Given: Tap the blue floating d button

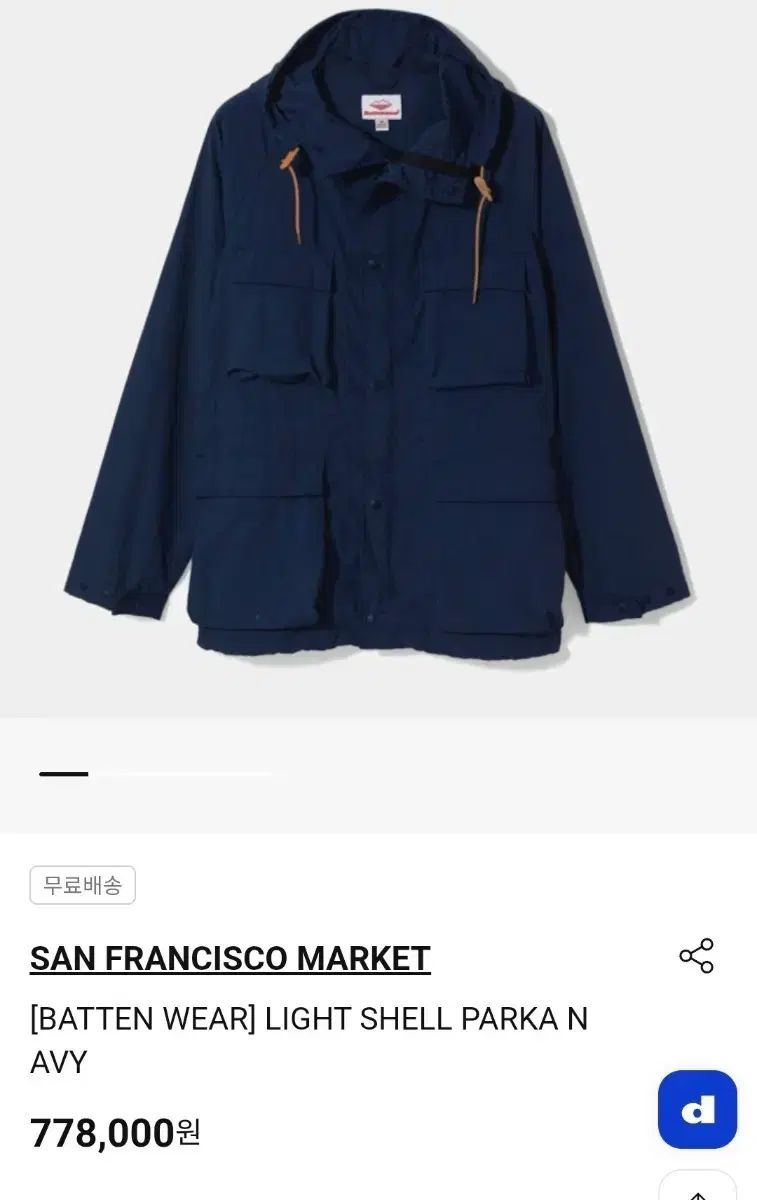Looking at the screenshot, I should click(697, 1109).
